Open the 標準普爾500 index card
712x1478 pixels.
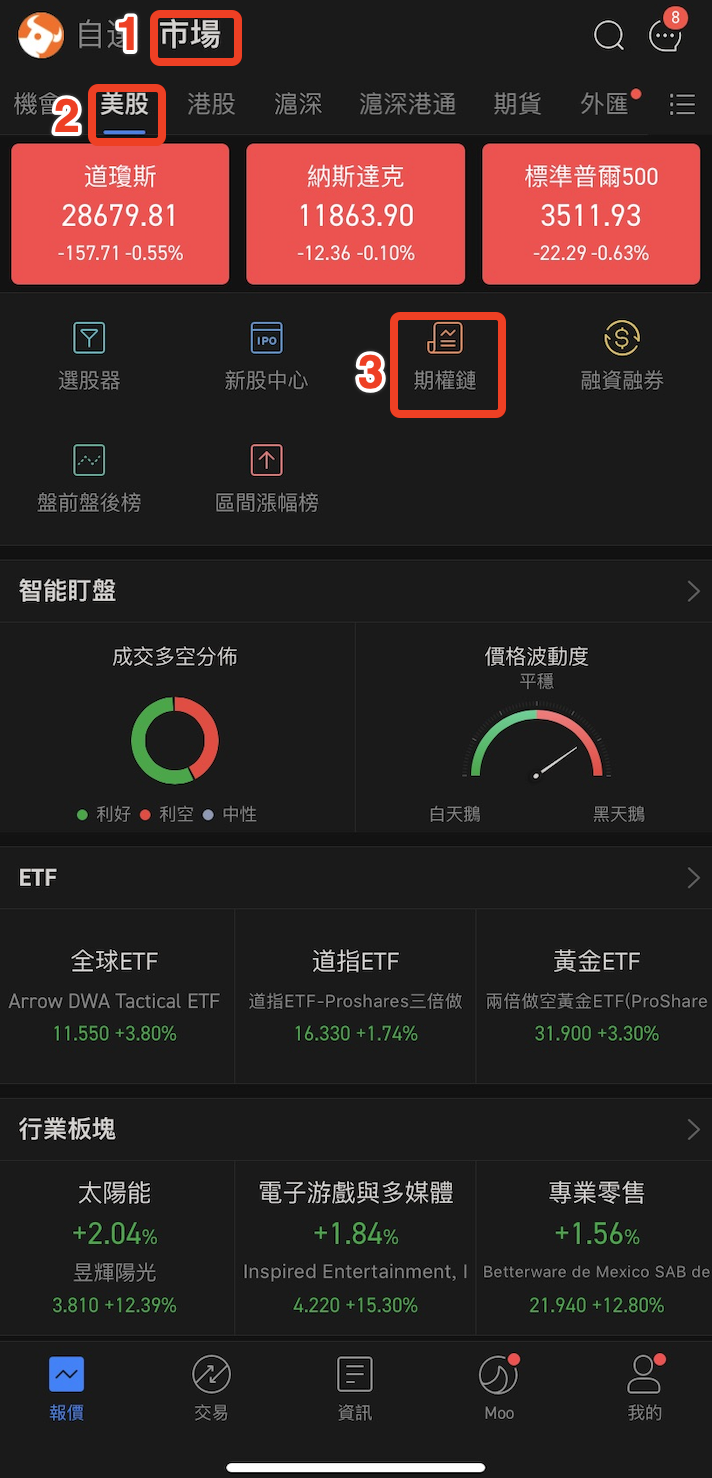pyautogui.click(x=591, y=214)
